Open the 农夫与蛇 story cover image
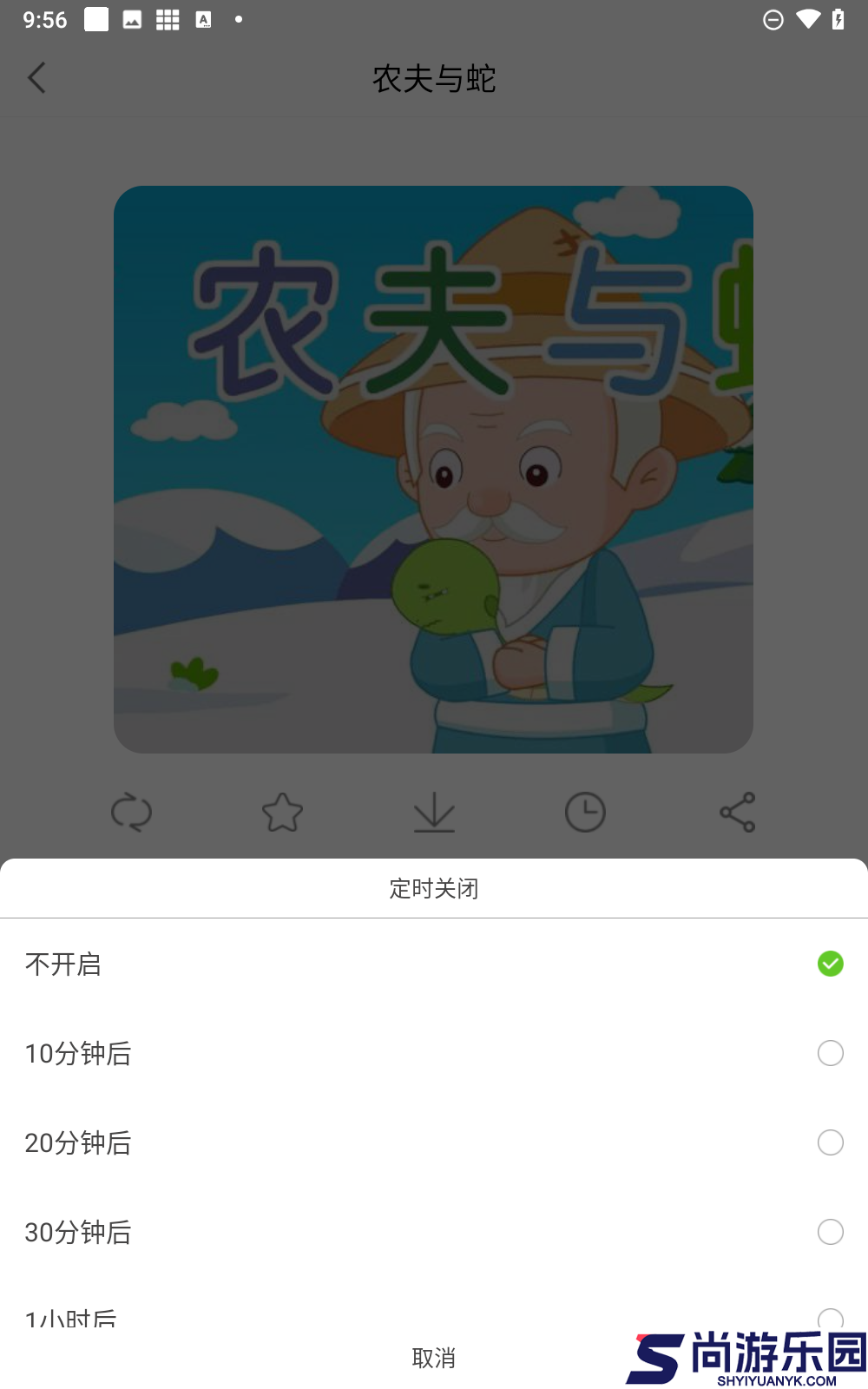868x1389 pixels. [x=433, y=469]
